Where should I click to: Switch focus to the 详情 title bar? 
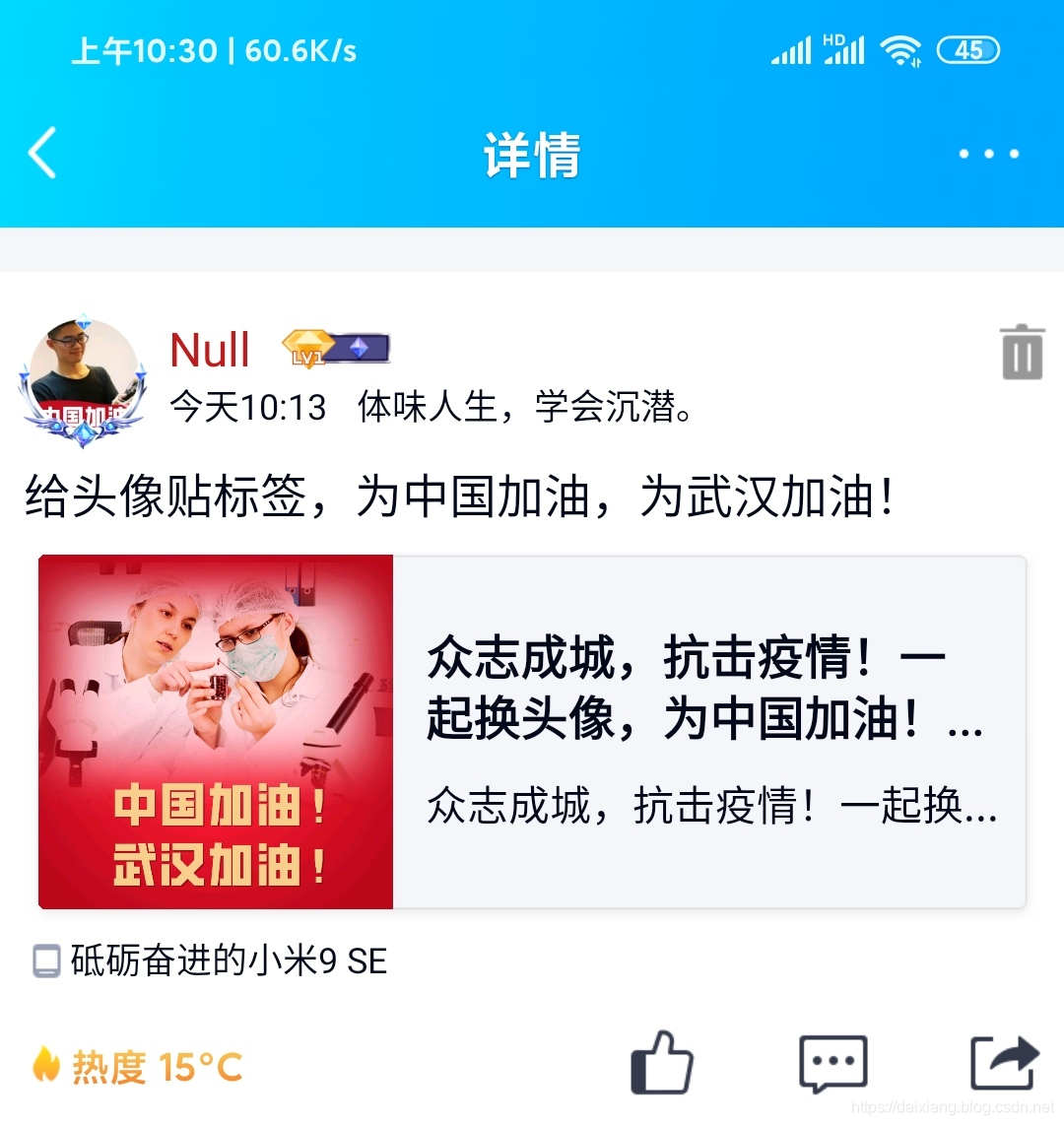[x=532, y=153]
